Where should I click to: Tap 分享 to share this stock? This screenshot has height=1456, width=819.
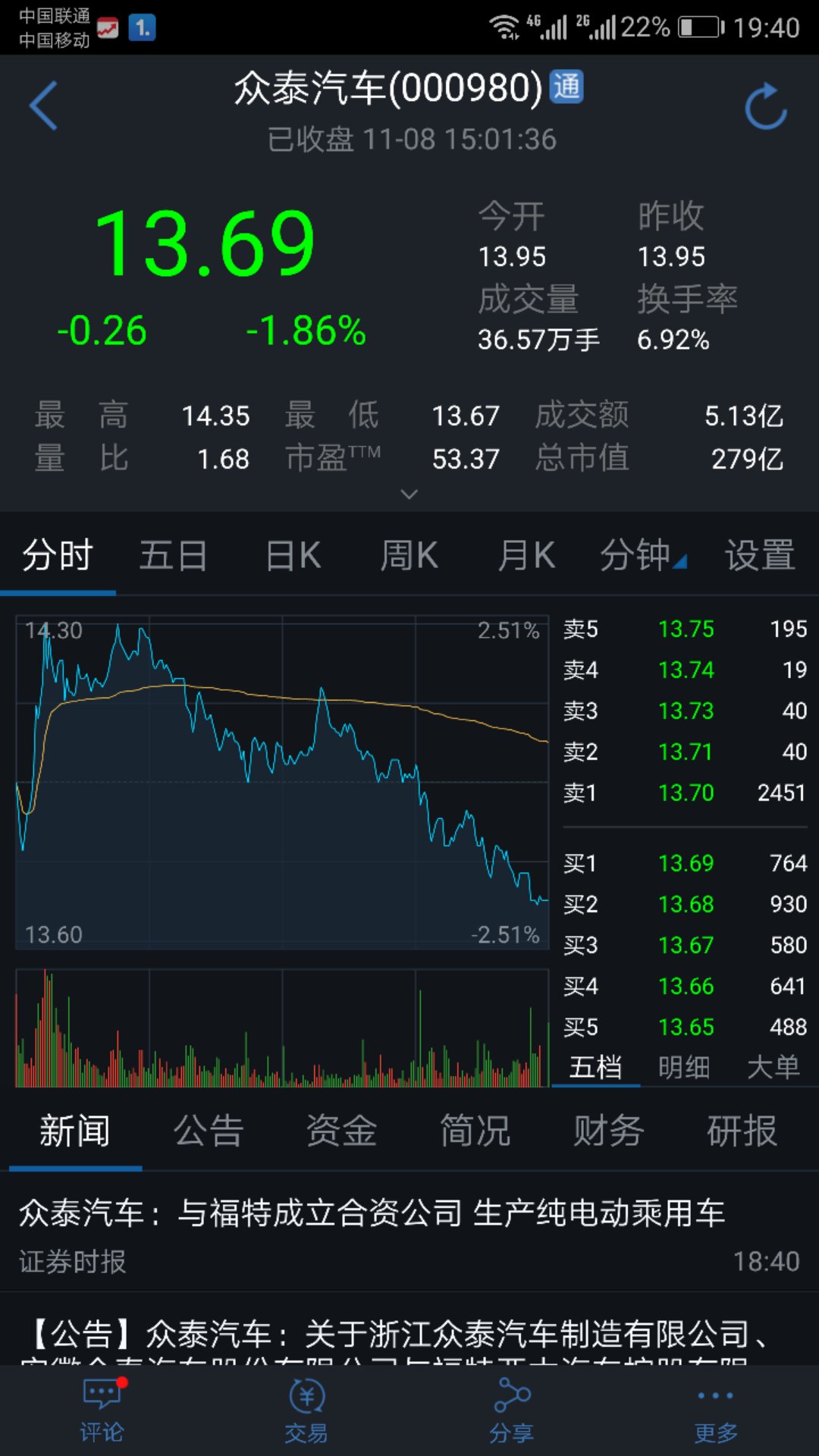click(x=511, y=1412)
